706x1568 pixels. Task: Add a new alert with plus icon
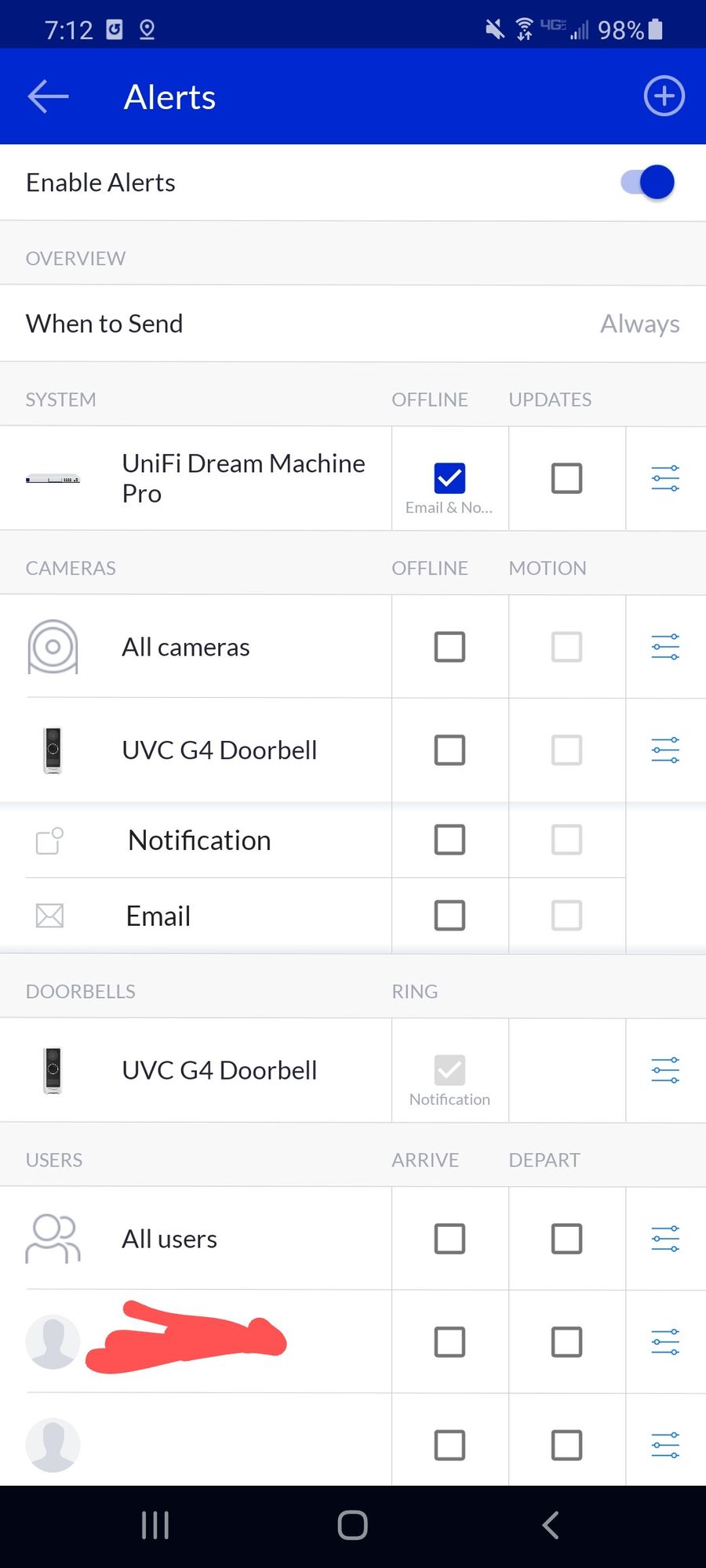click(x=664, y=96)
